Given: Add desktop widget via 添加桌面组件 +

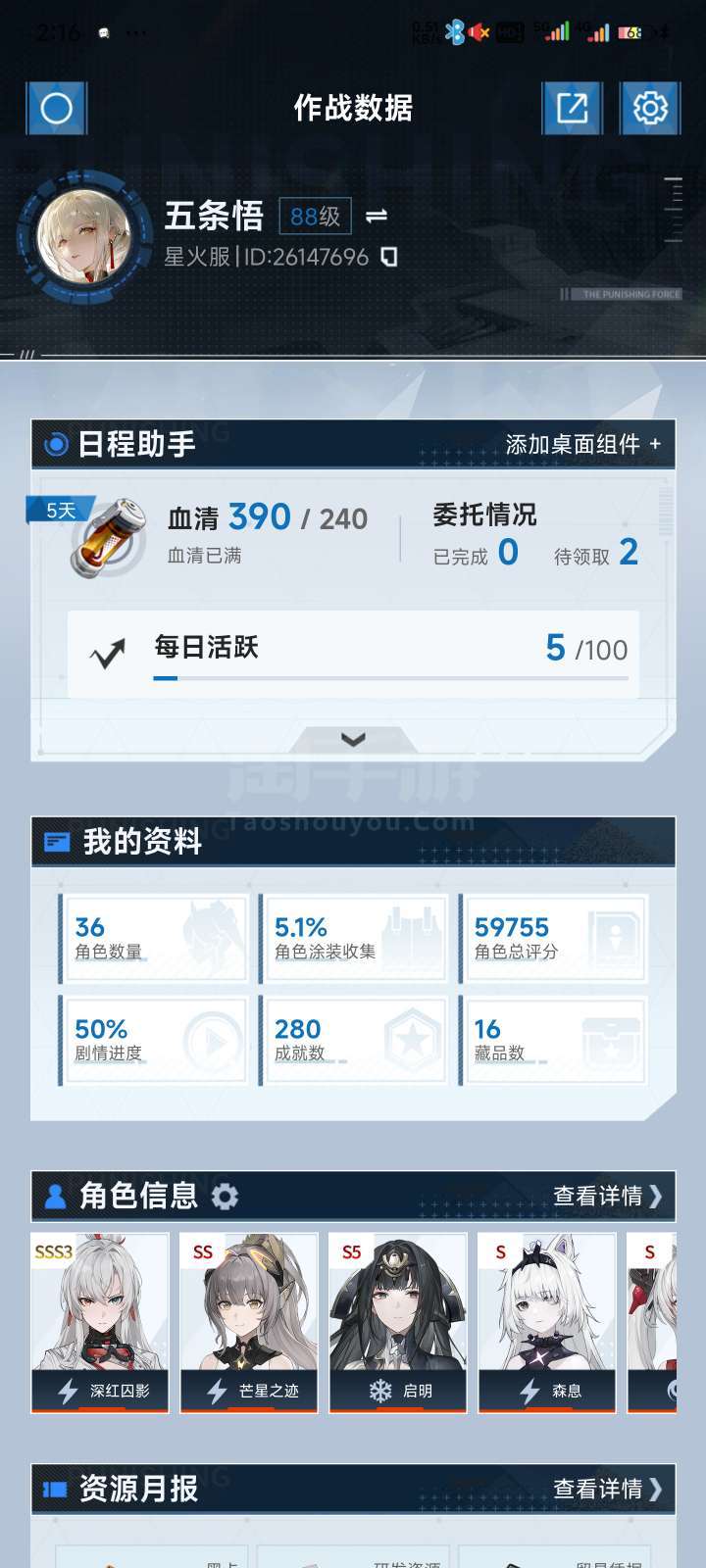Looking at the screenshot, I should [583, 444].
